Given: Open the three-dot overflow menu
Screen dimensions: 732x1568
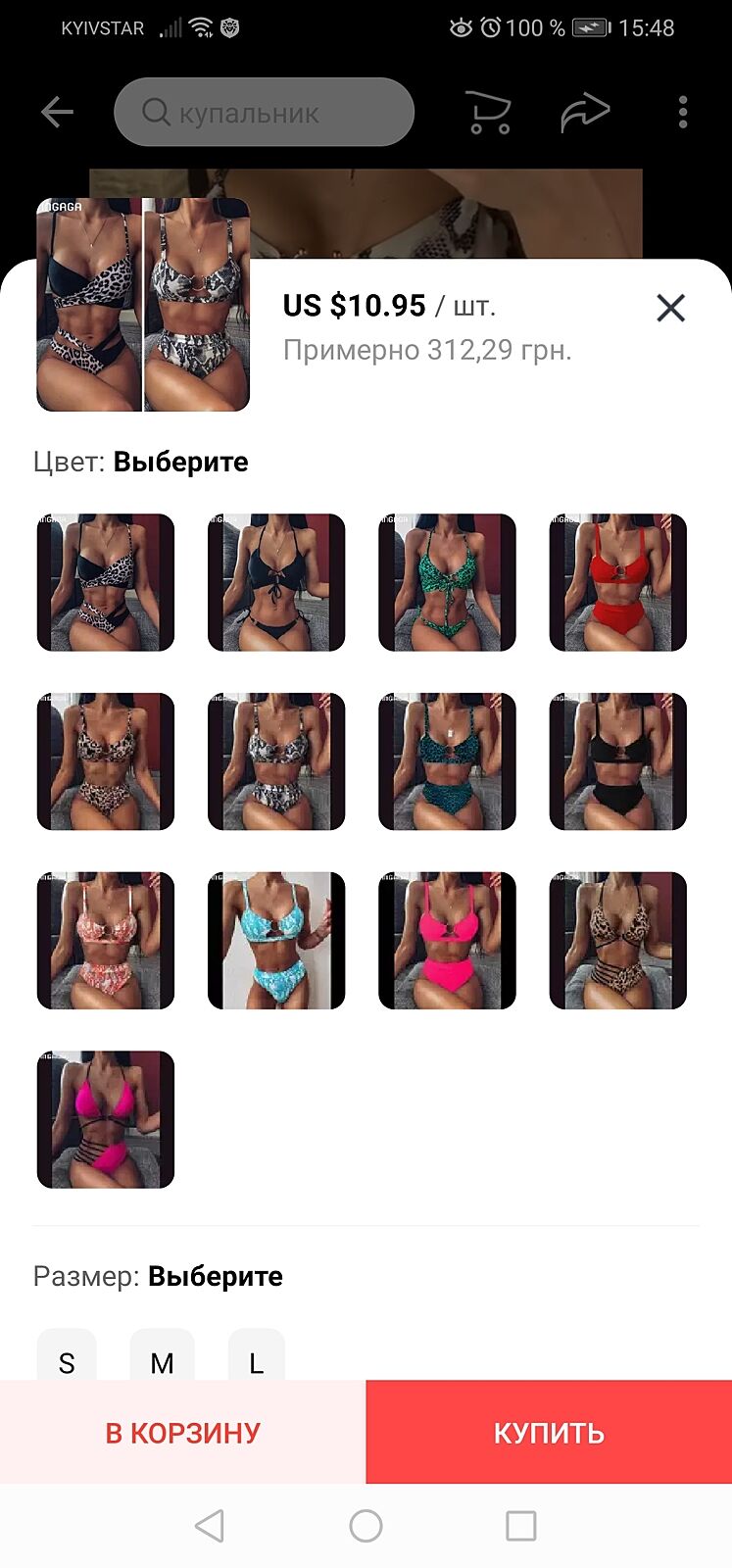Looking at the screenshot, I should [683, 112].
